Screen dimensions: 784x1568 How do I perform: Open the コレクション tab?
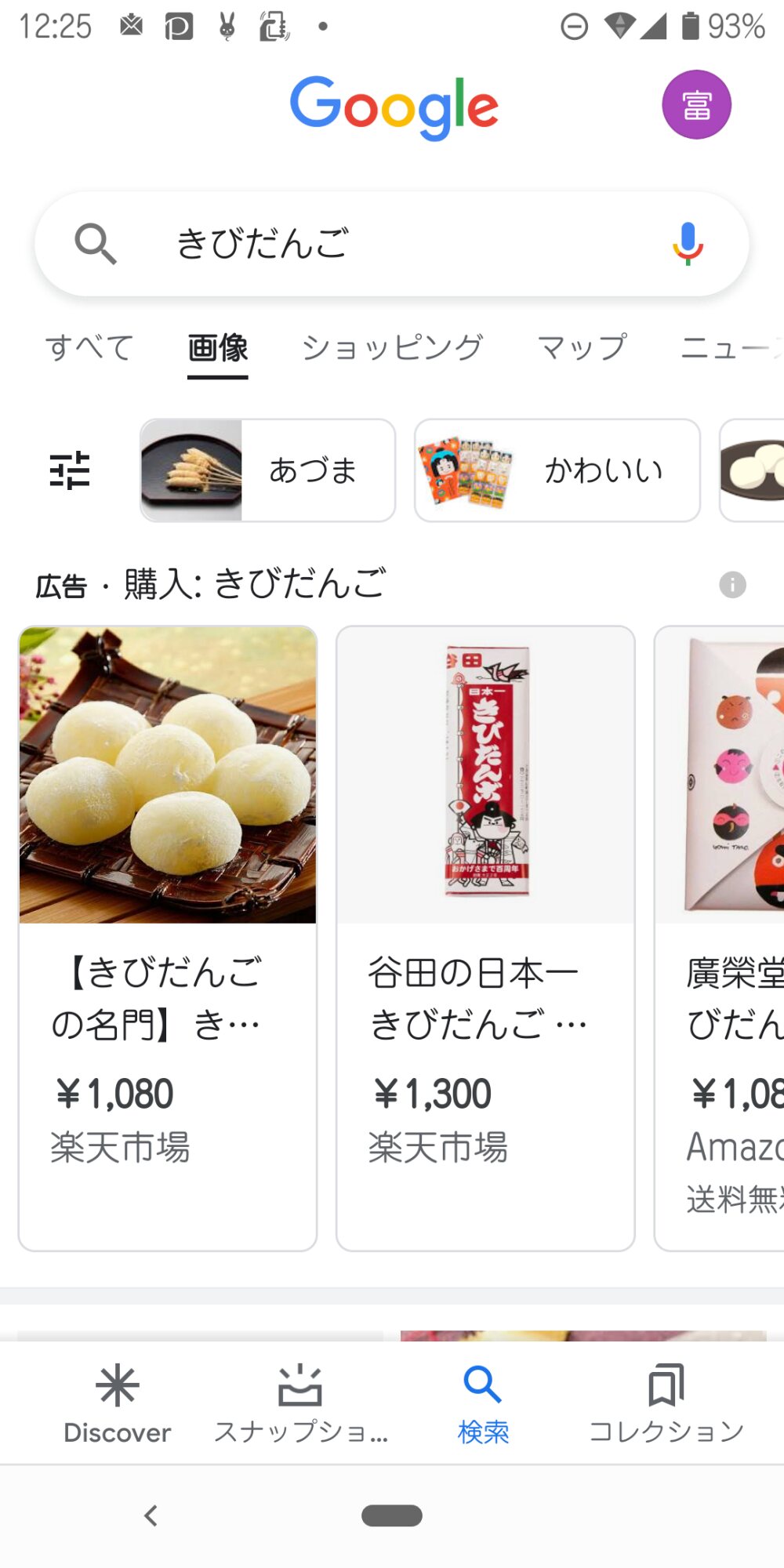click(666, 1403)
